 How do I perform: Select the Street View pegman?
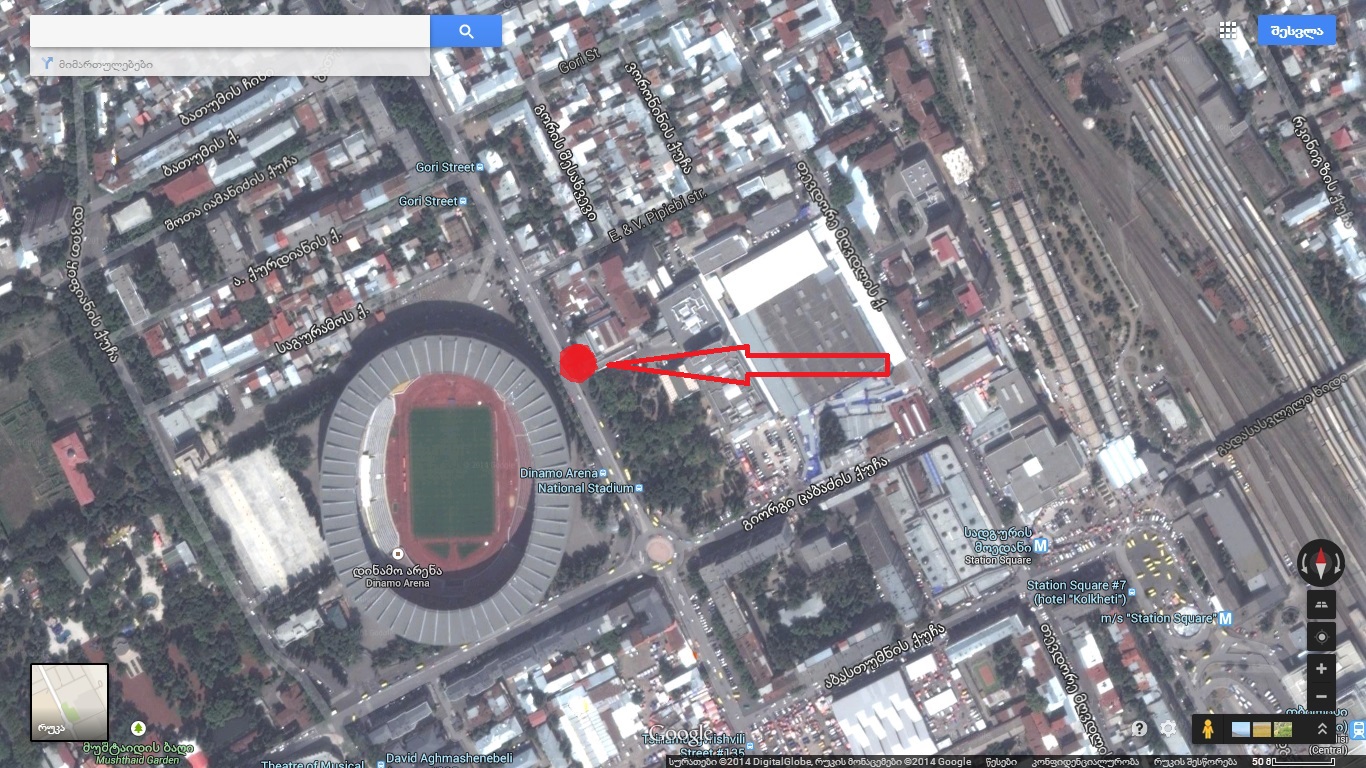pos(1207,729)
